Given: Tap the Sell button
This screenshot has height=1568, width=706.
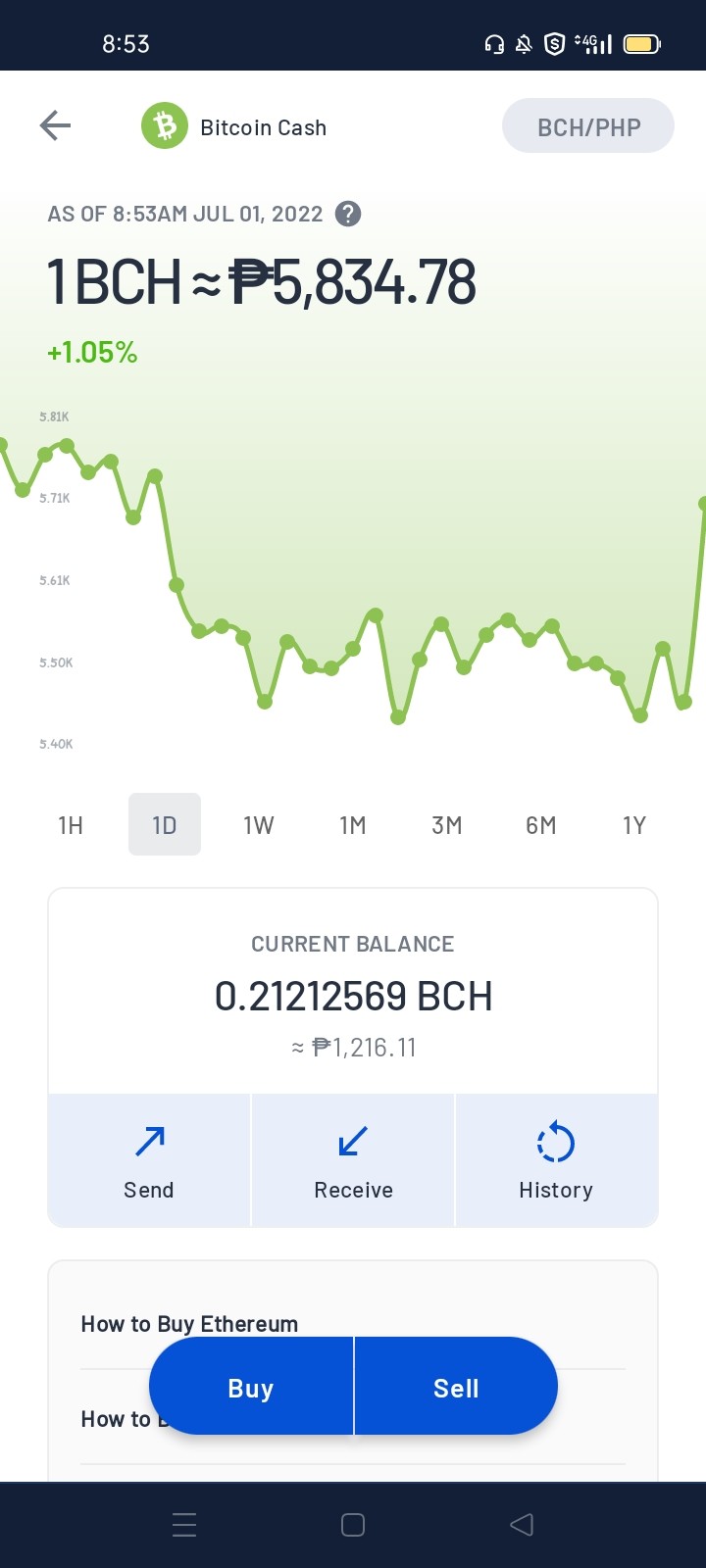Looking at the screenshot, I should tap(456, 1387).
